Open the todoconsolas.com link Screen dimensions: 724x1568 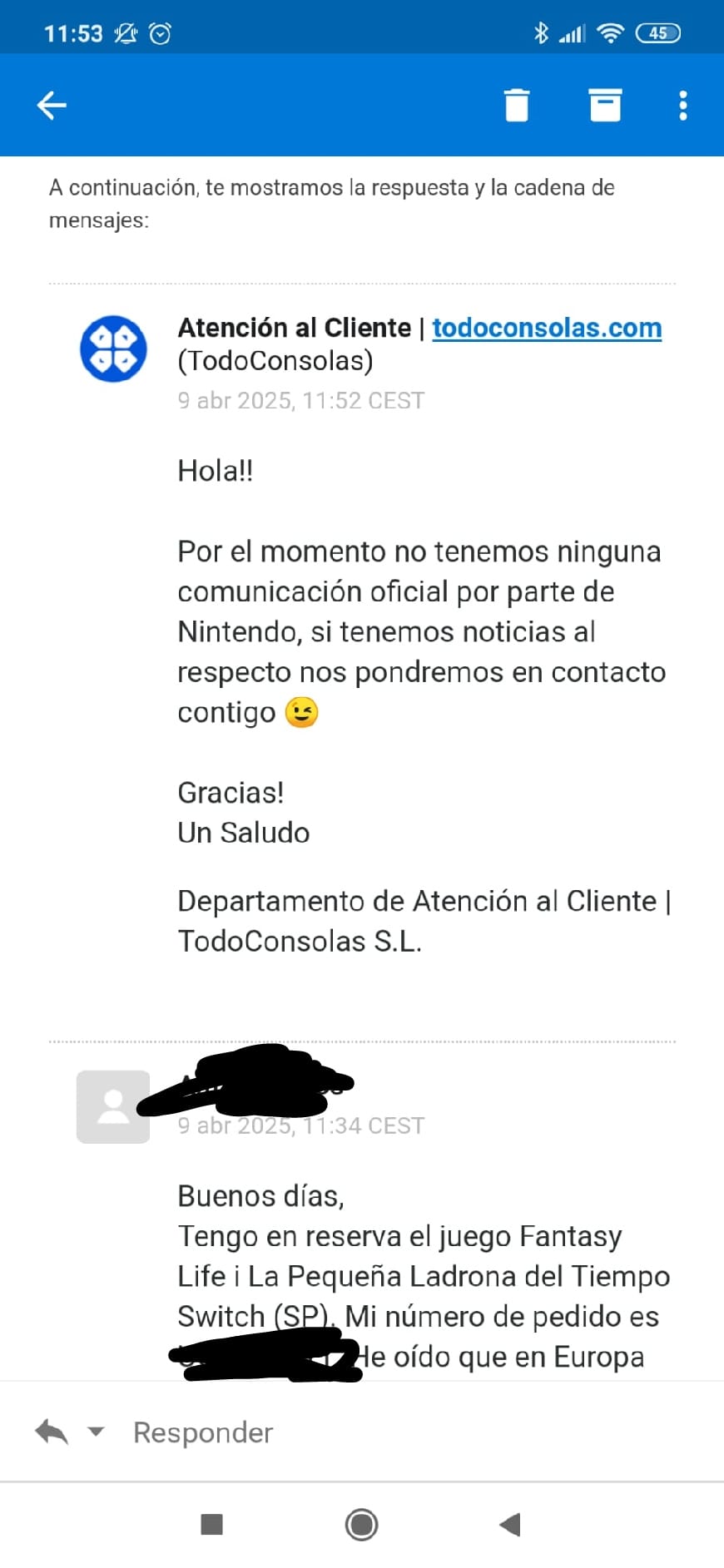[x=547, y=328]
